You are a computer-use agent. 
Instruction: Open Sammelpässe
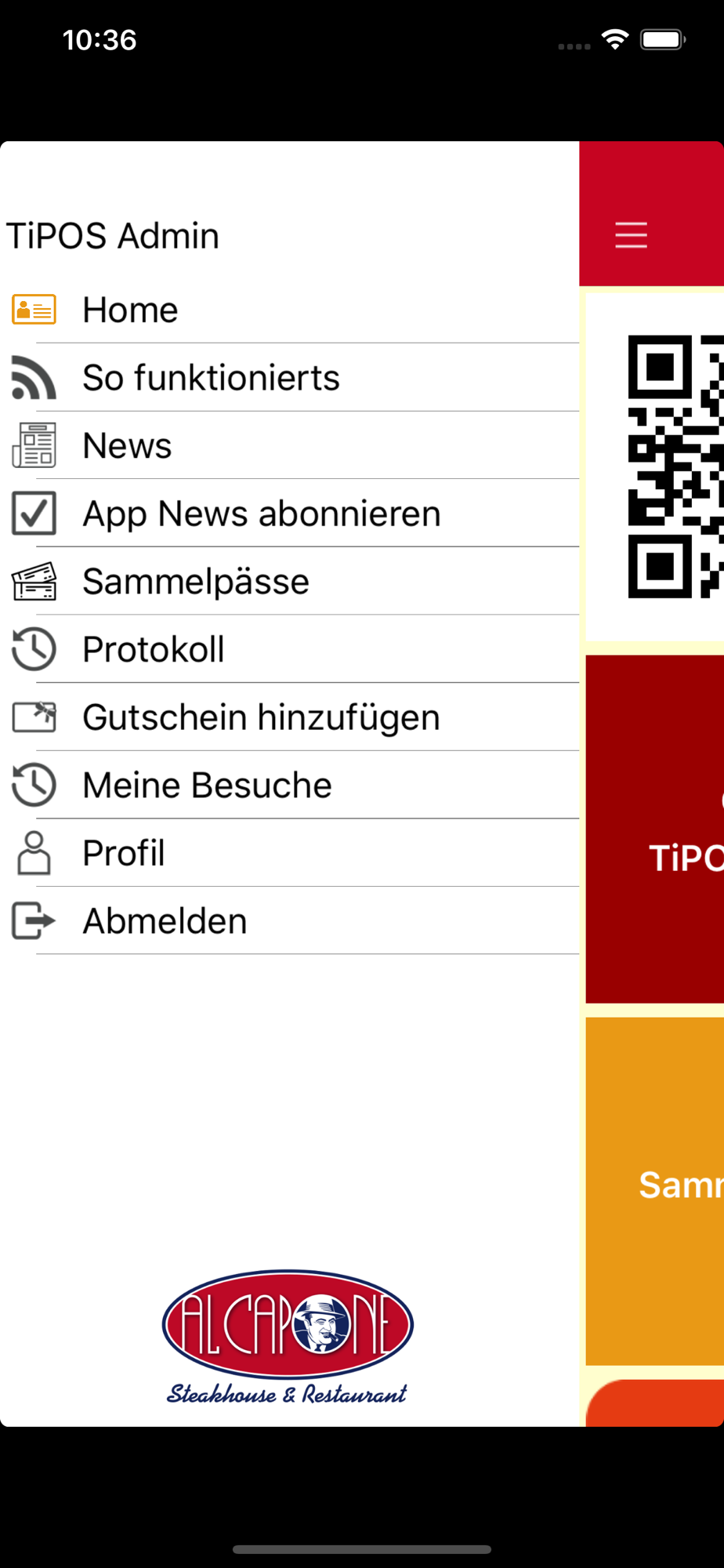[x=290, y=582]
